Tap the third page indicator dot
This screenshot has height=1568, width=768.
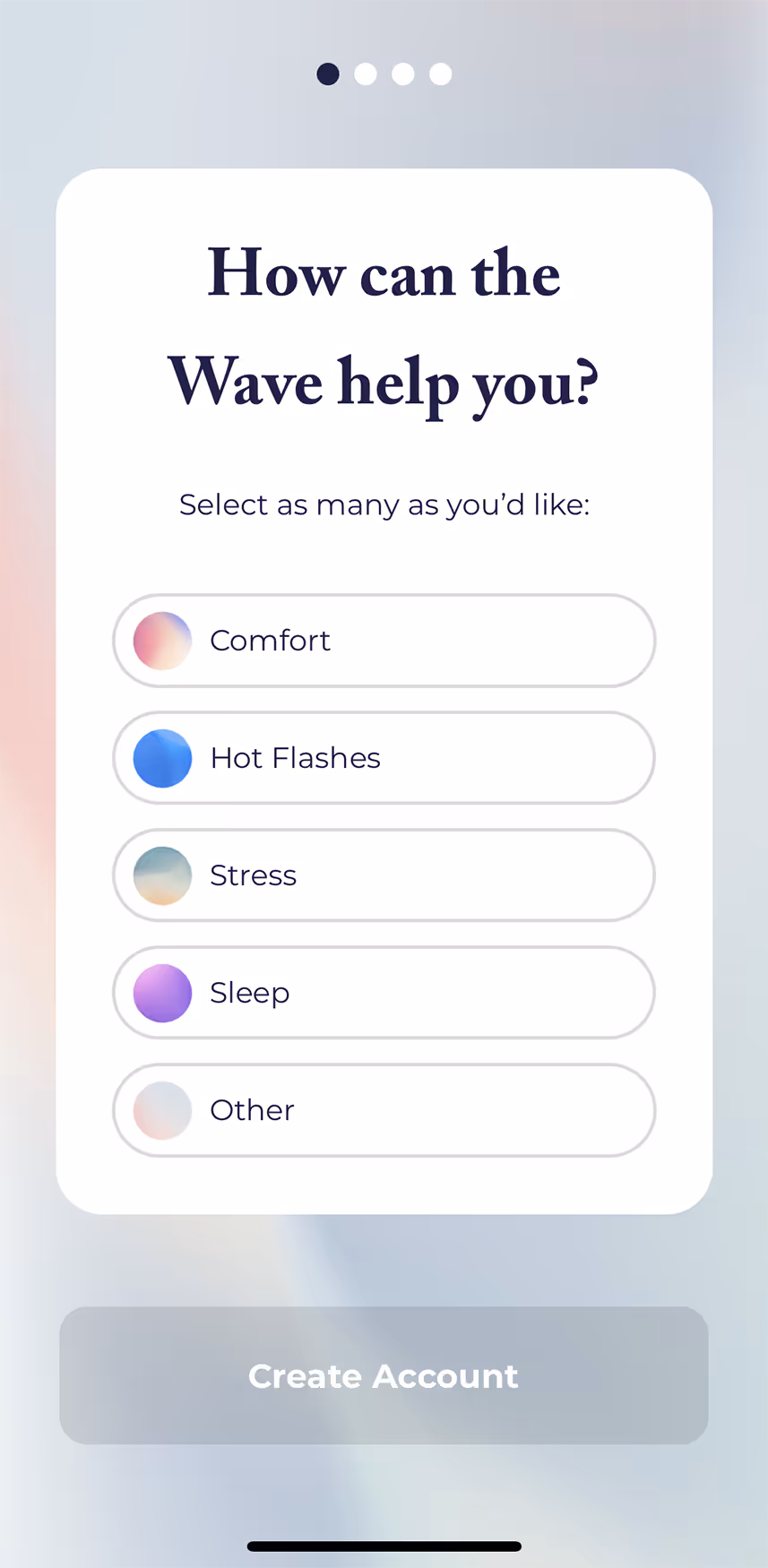403,74
